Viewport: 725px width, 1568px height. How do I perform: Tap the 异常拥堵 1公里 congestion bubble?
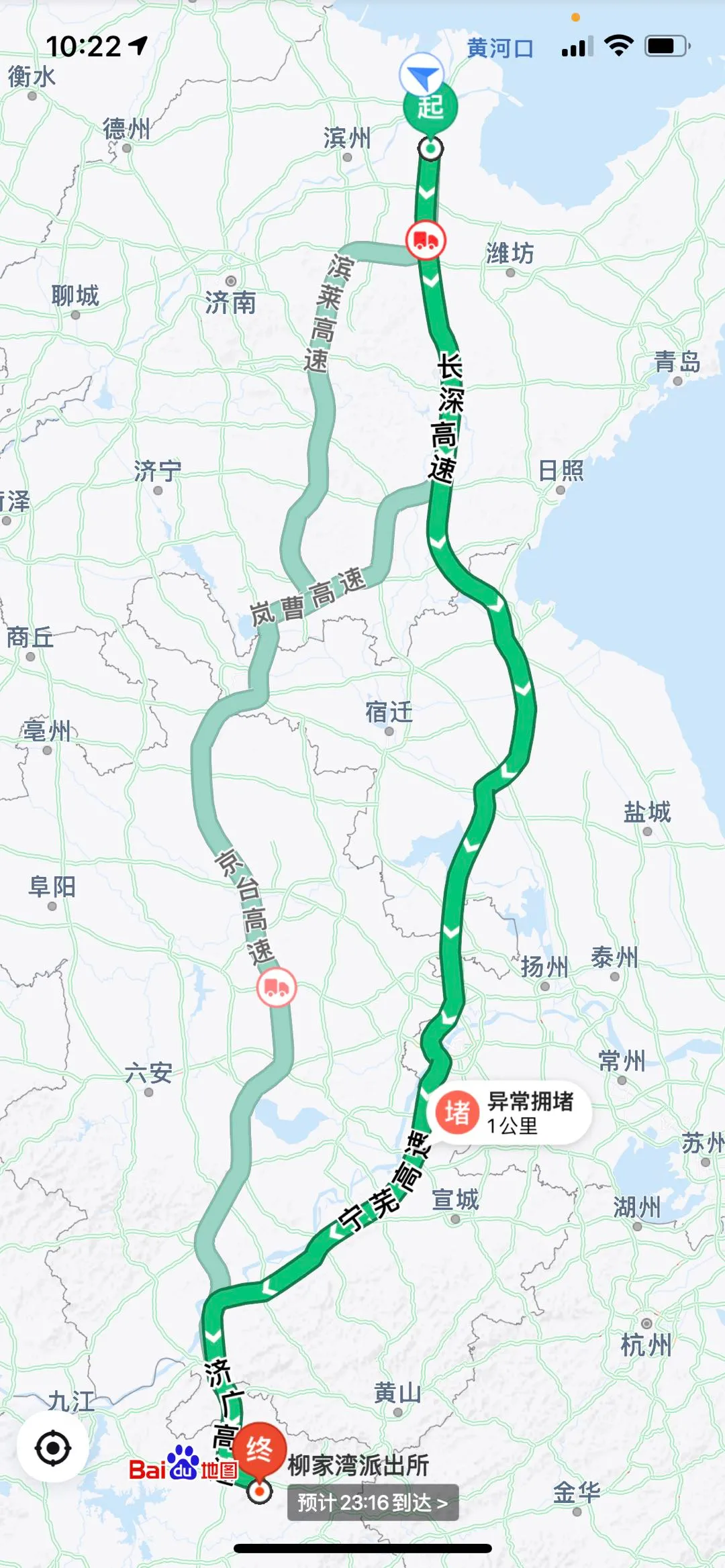pos(512,1112)
